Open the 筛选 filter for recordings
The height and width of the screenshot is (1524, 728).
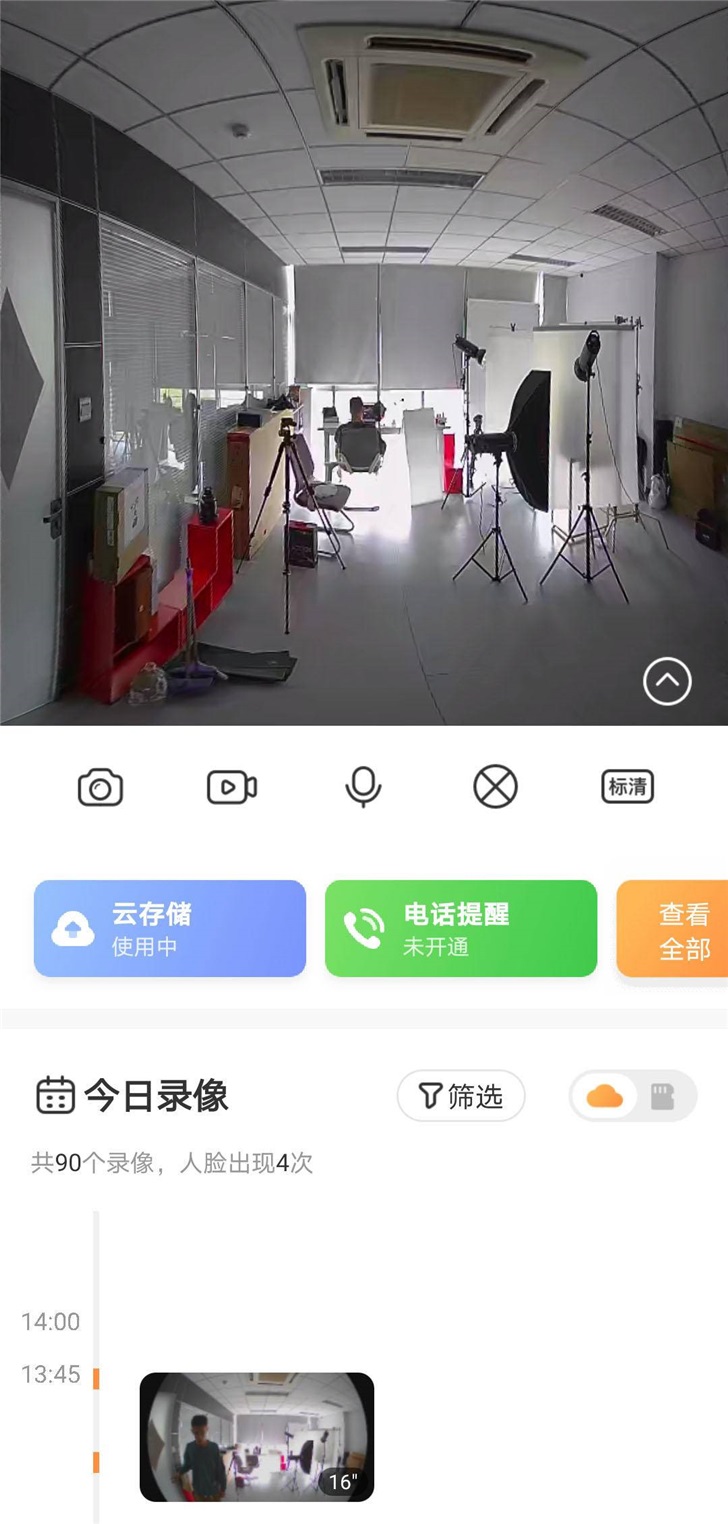coord(461,1096)
